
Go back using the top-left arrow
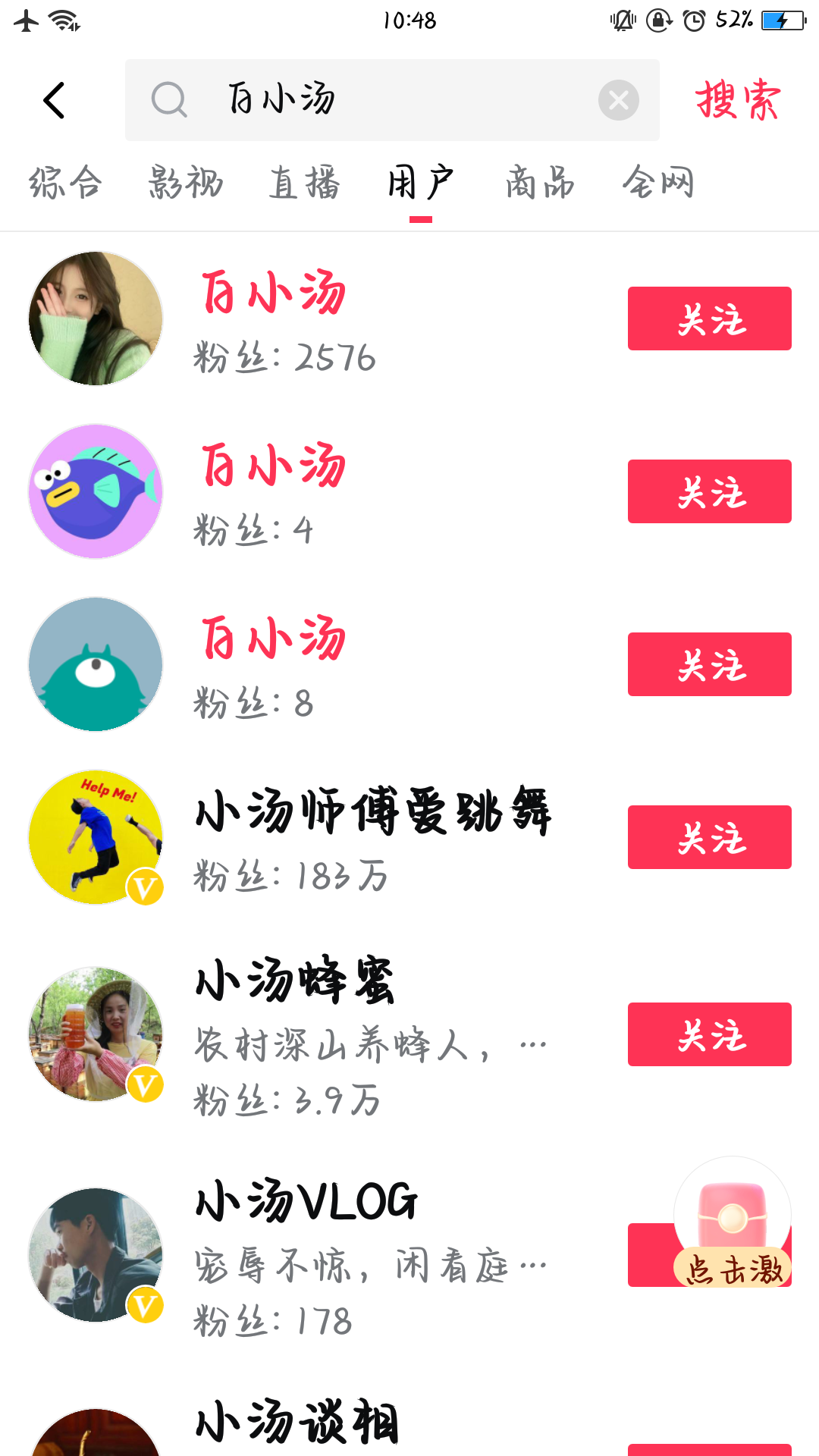tap(55, 100)
